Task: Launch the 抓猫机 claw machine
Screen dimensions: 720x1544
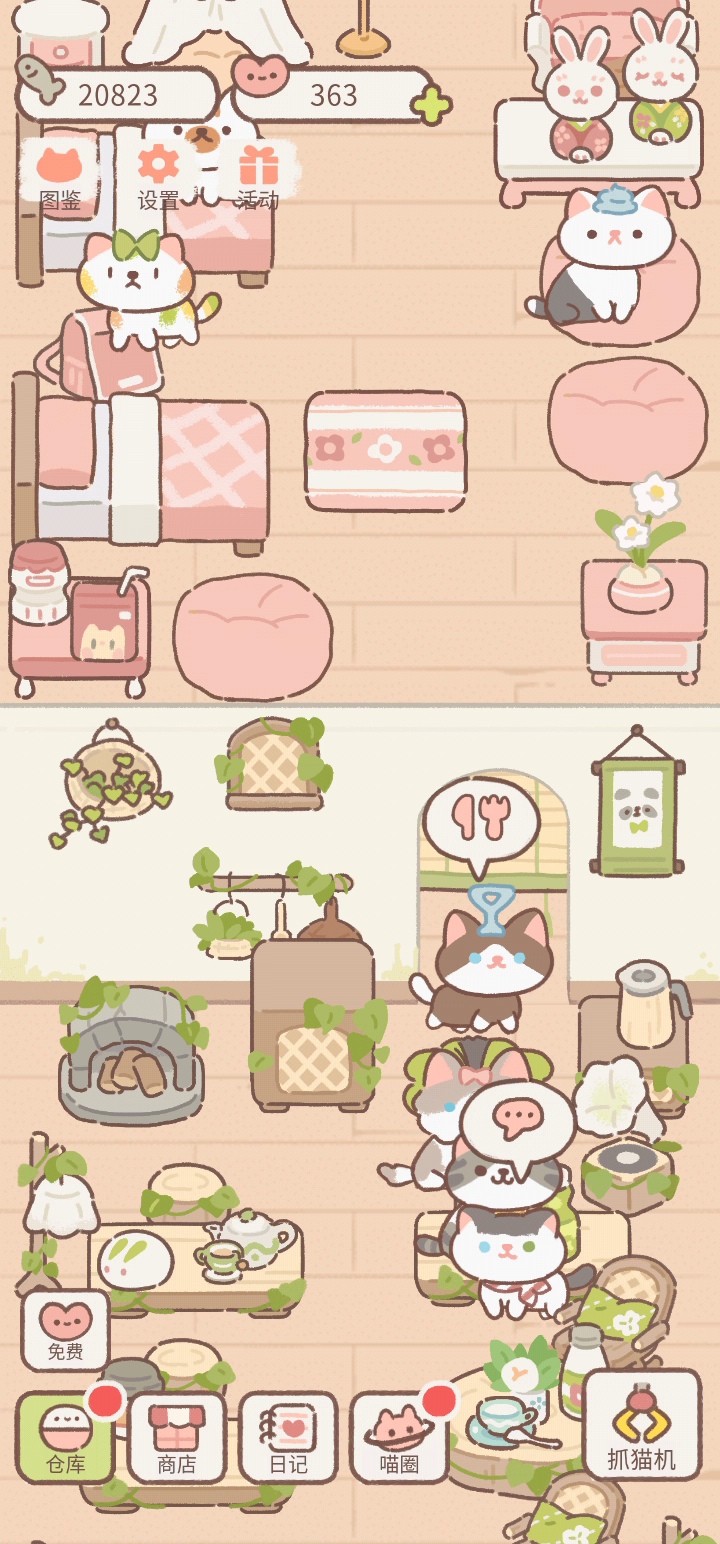Action: pos(642,1425)
